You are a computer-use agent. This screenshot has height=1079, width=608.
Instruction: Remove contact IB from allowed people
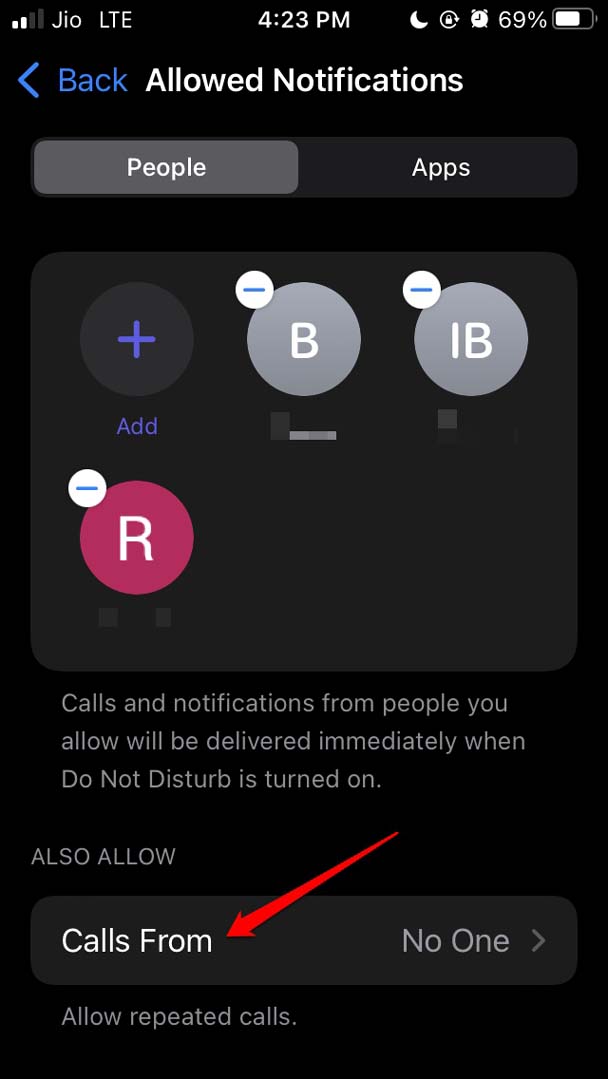click(x=422, y=290)
